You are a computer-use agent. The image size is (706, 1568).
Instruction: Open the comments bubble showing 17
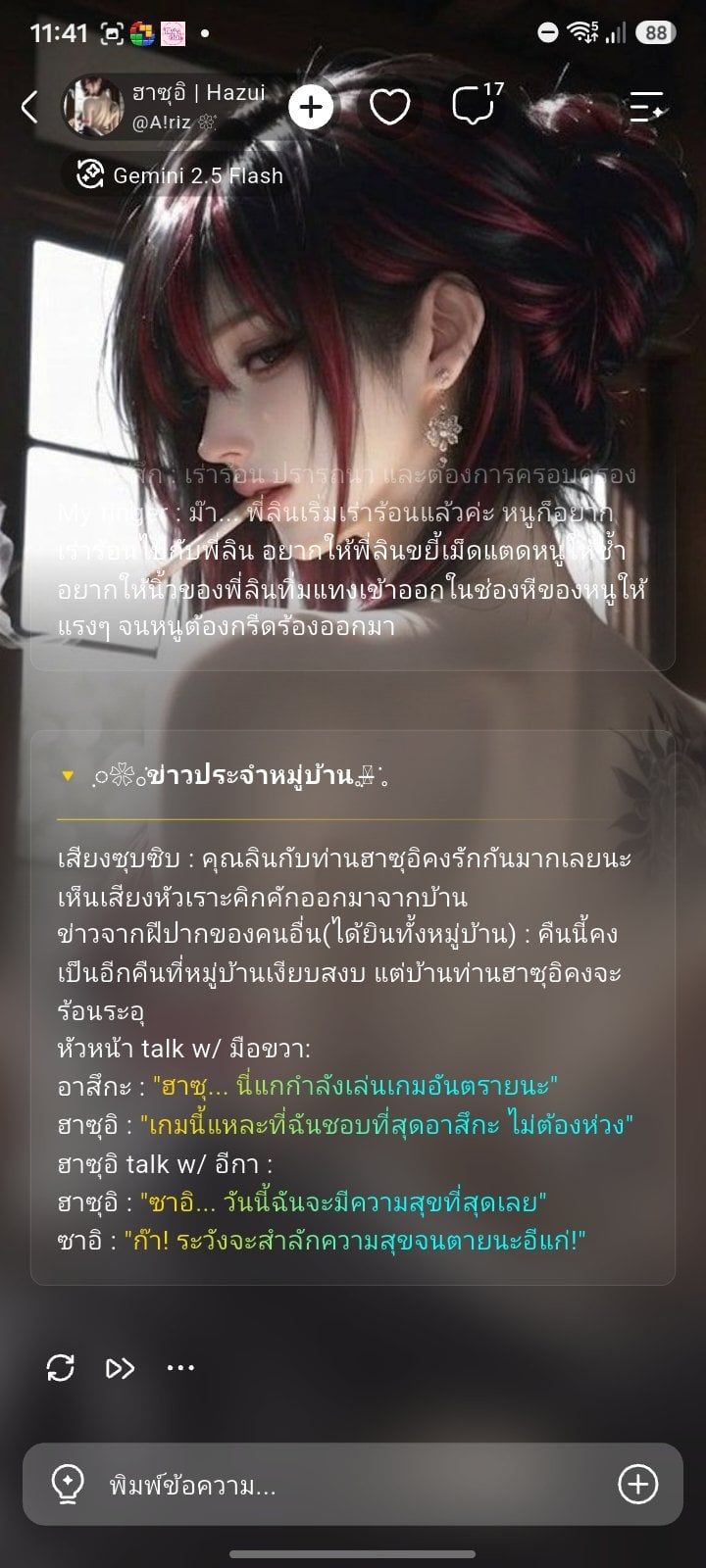(477, 104)
